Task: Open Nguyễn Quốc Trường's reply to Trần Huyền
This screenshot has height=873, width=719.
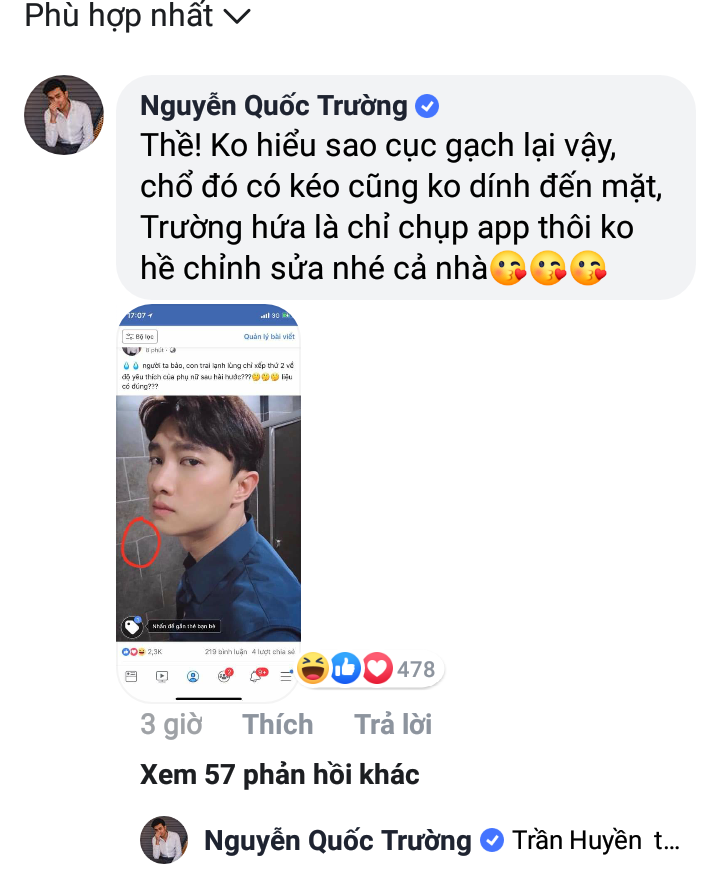Action: (440, 841)
